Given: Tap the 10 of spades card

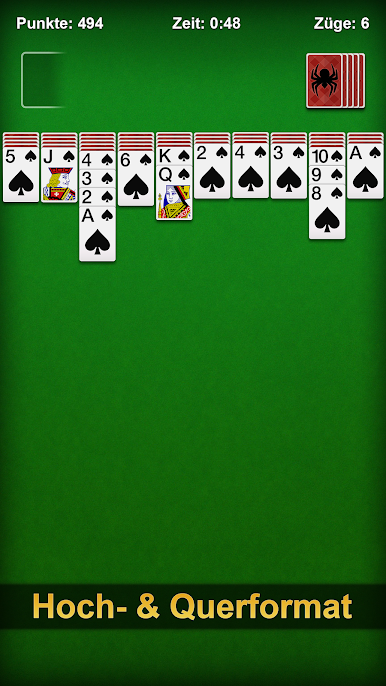Looking at the screenshot, I should [327, 157].
